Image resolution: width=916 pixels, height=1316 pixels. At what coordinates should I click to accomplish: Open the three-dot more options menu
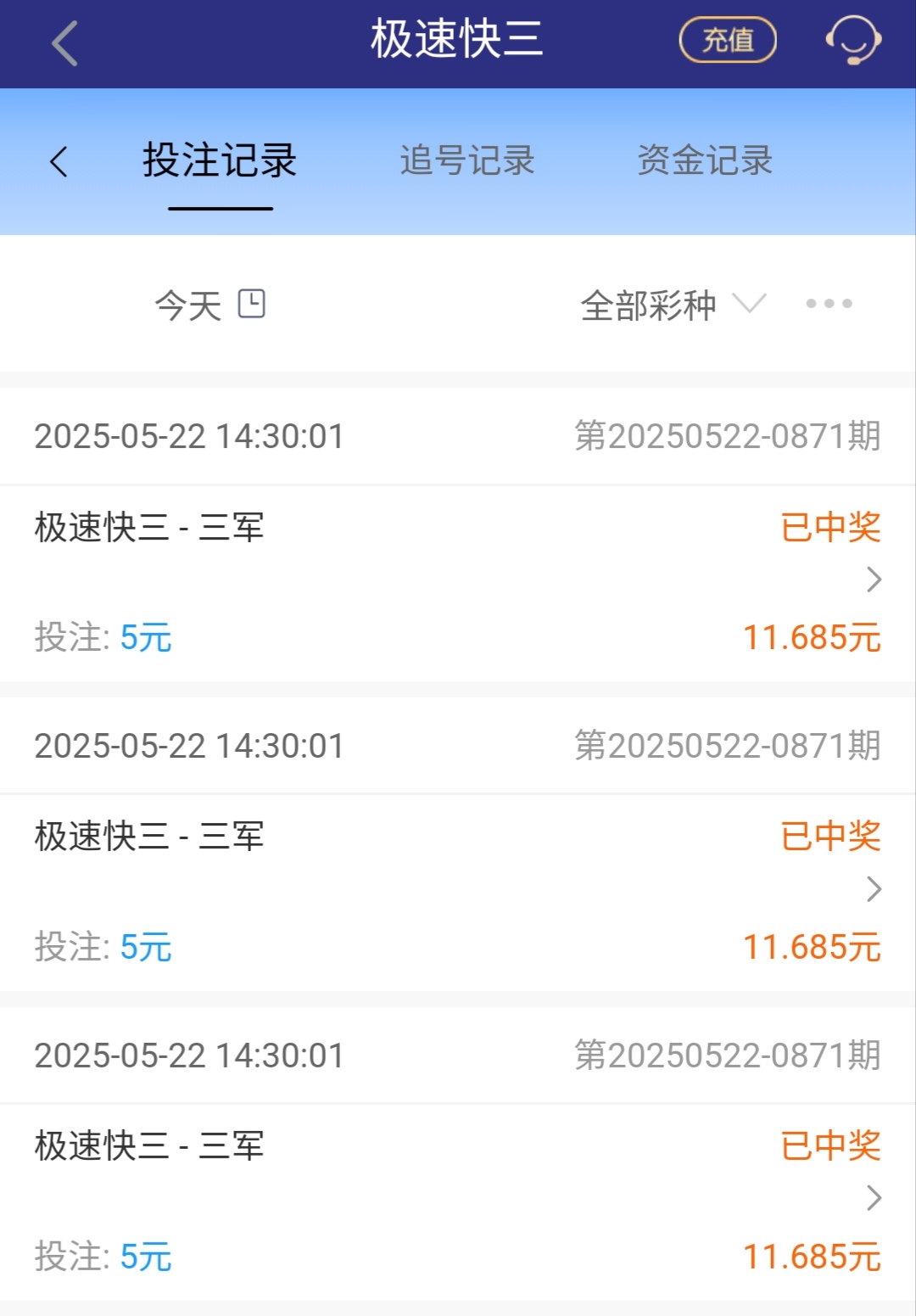point(829,304)
